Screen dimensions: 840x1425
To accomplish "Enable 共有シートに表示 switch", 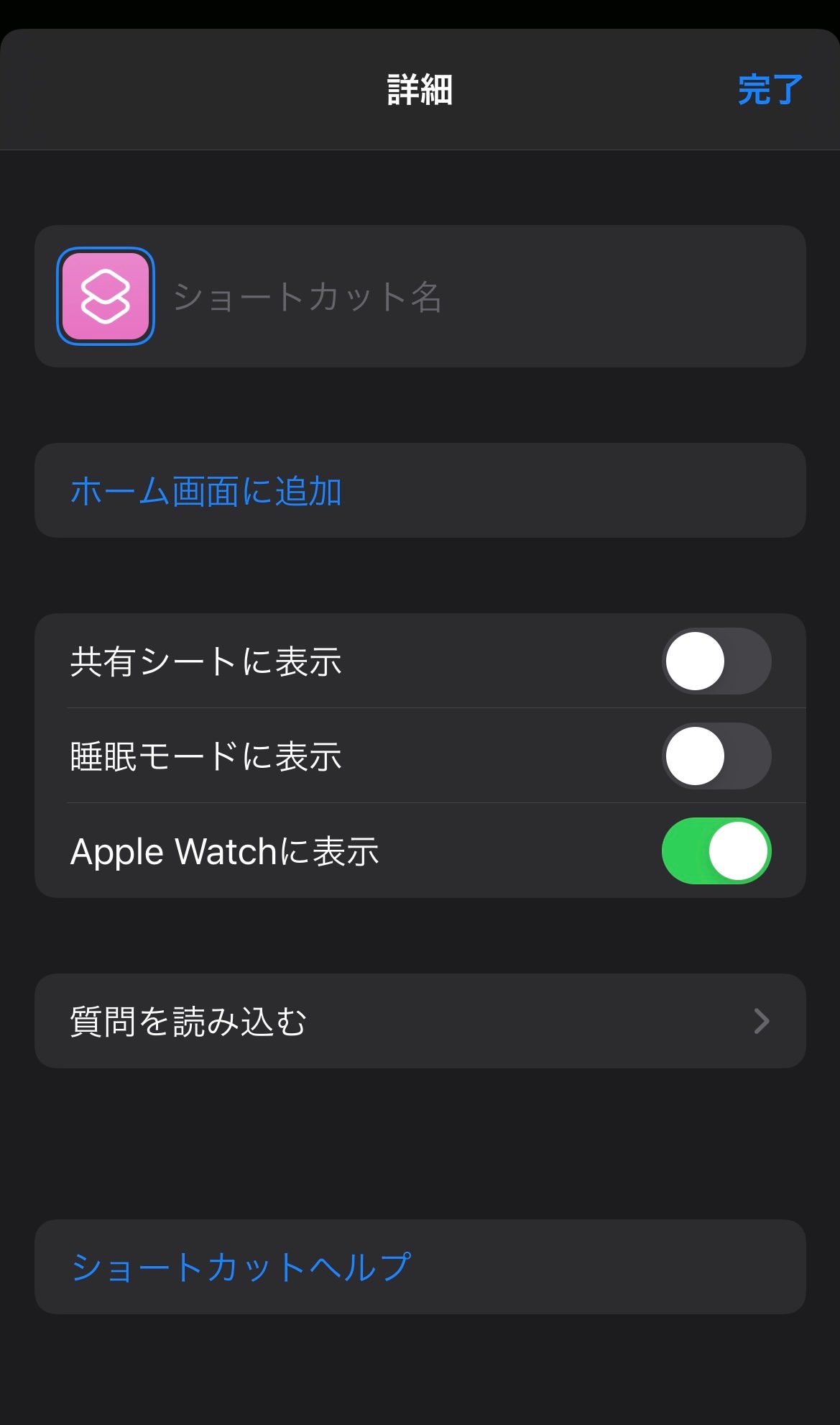I will tap(716, 661).
